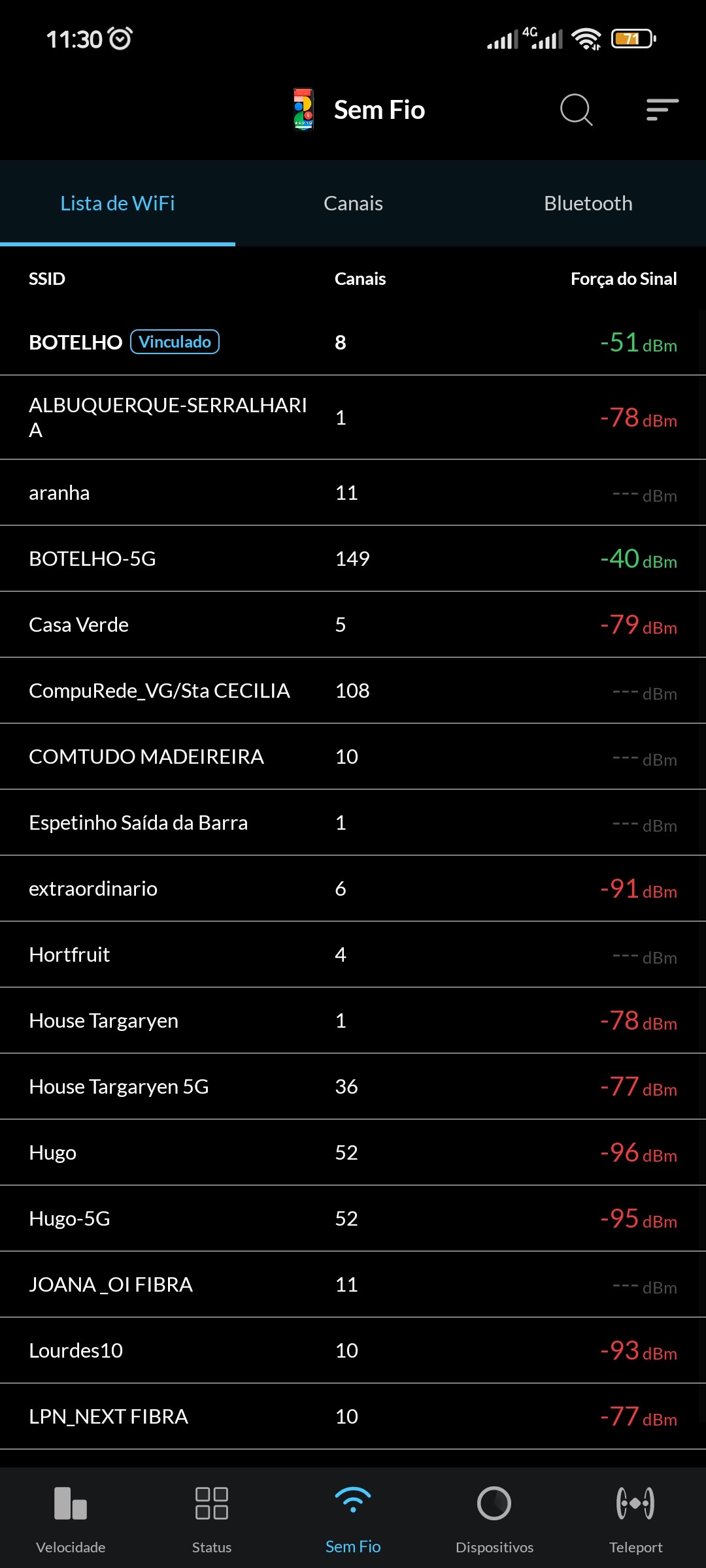The image size is (706, 1568).
Task: View details for Casa Verde network
Action: point(353,625)
